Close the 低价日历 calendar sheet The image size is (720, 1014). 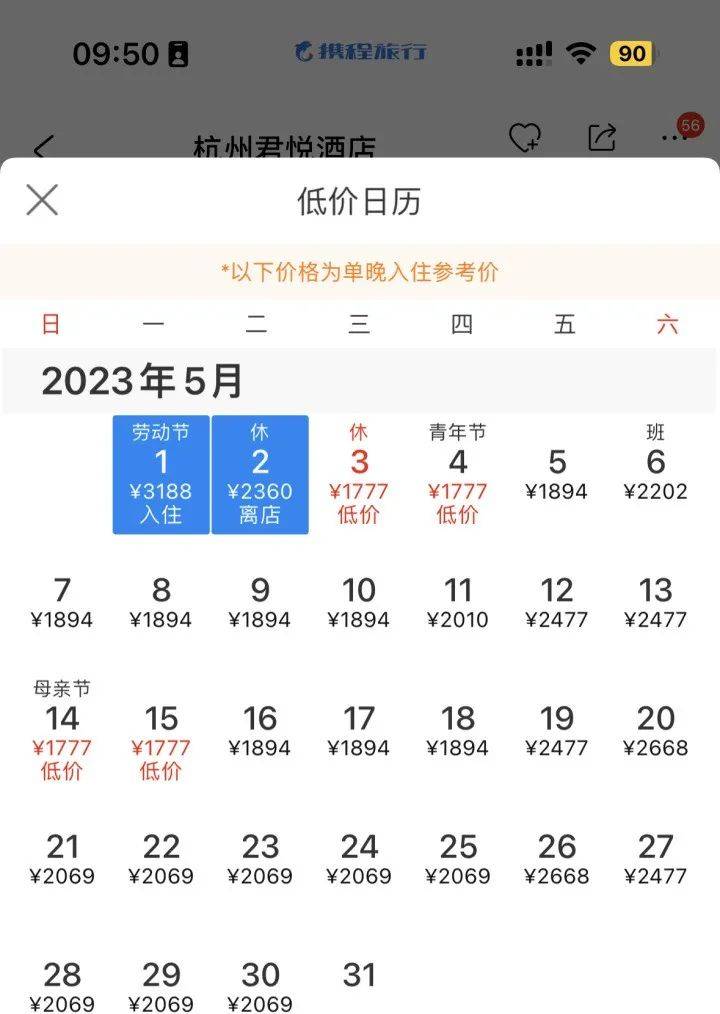pos(42,200)
